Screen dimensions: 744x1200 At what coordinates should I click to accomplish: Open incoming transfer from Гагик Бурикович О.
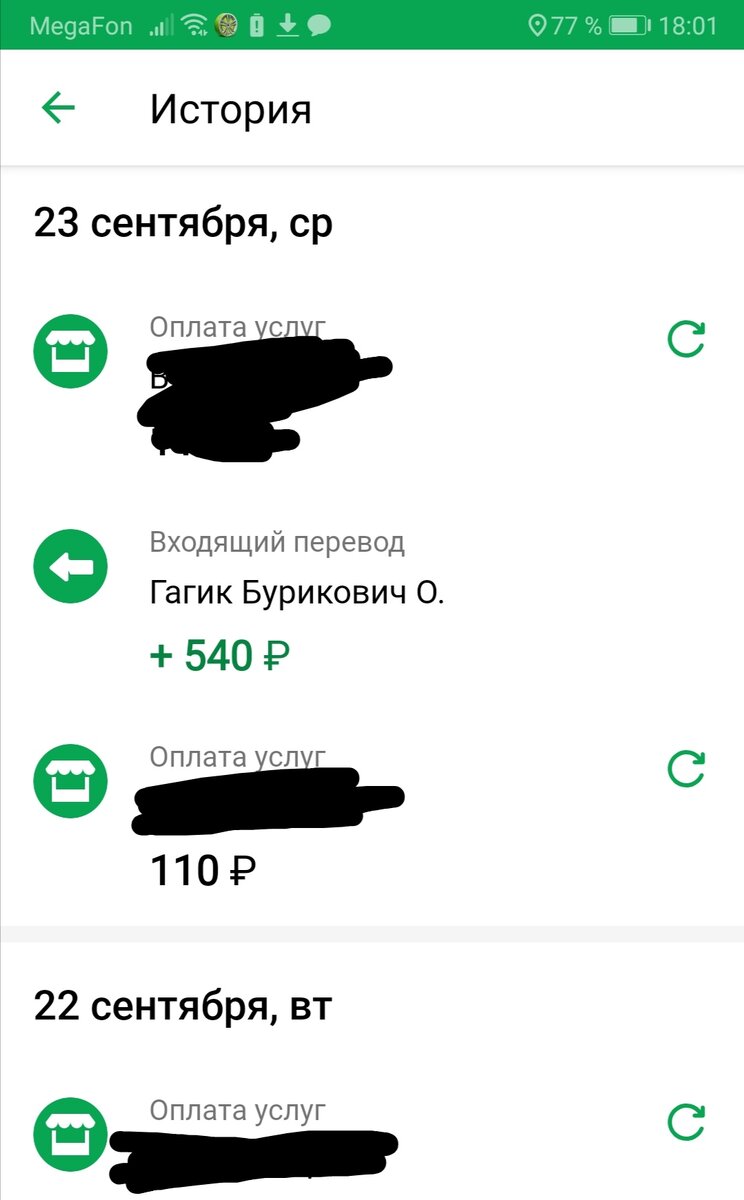coord(296,596)
